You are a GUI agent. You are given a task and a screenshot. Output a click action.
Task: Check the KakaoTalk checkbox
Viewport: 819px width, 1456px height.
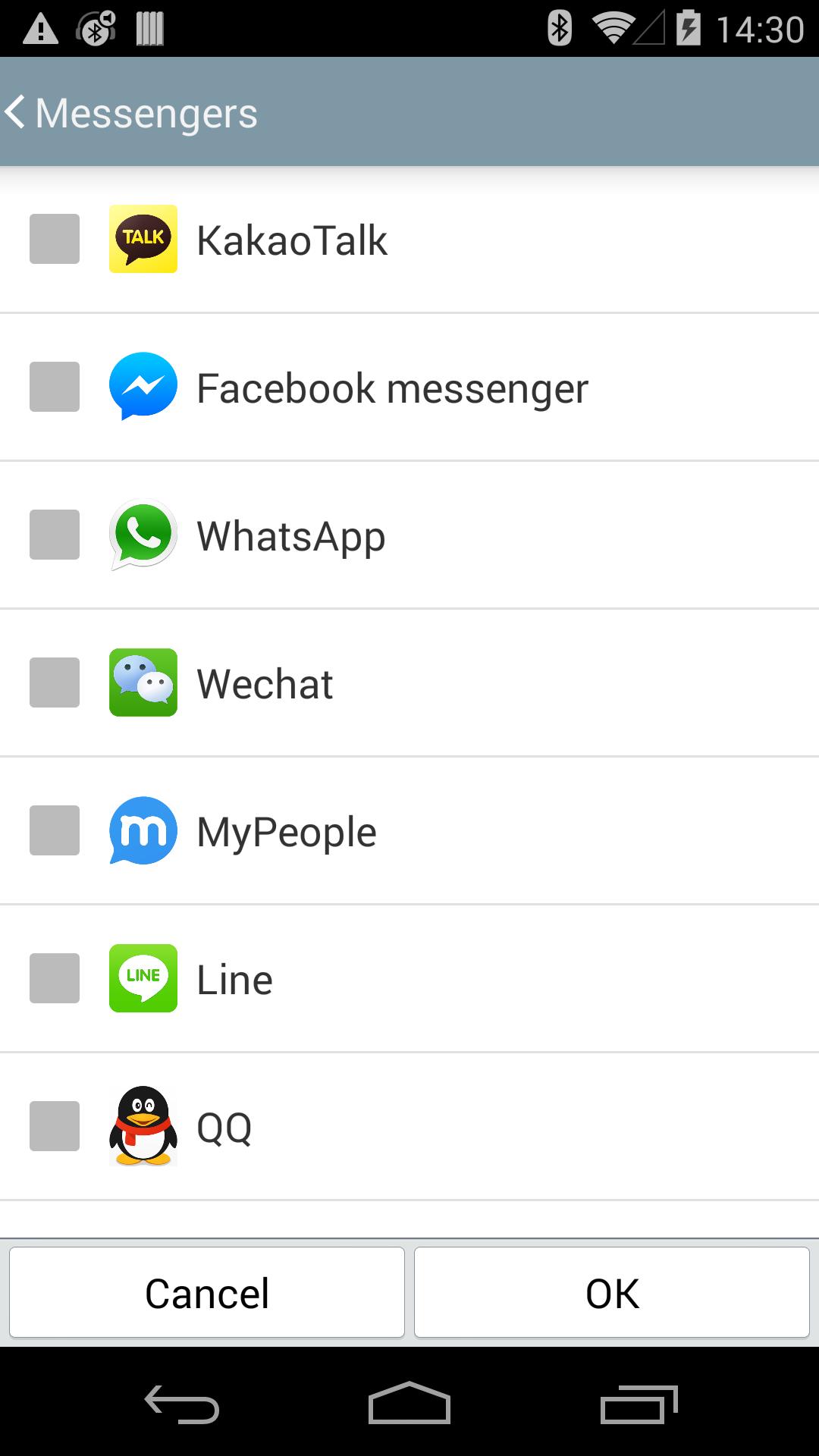pos(55,239)
